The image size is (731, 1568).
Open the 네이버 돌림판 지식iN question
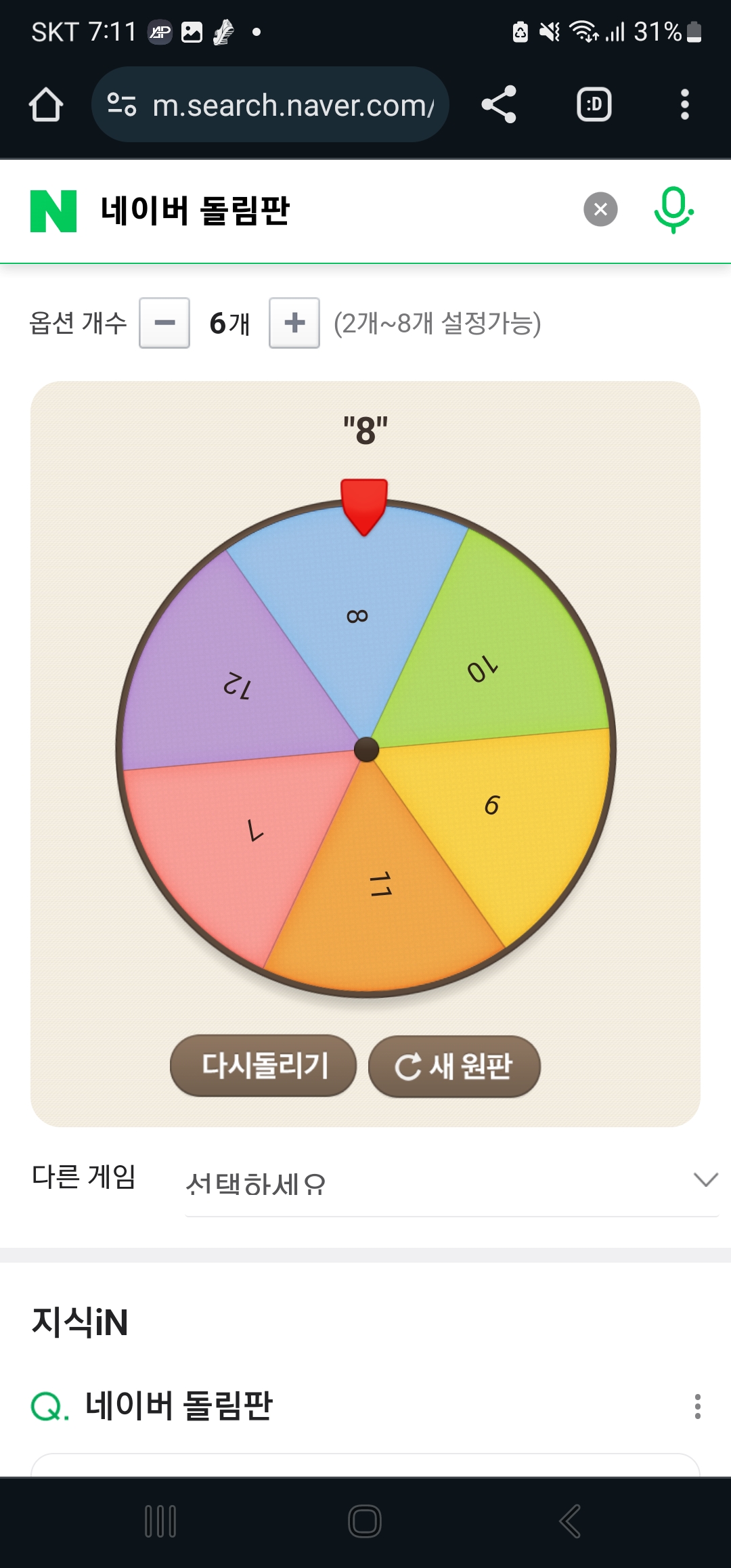[x=179, y=1406]
